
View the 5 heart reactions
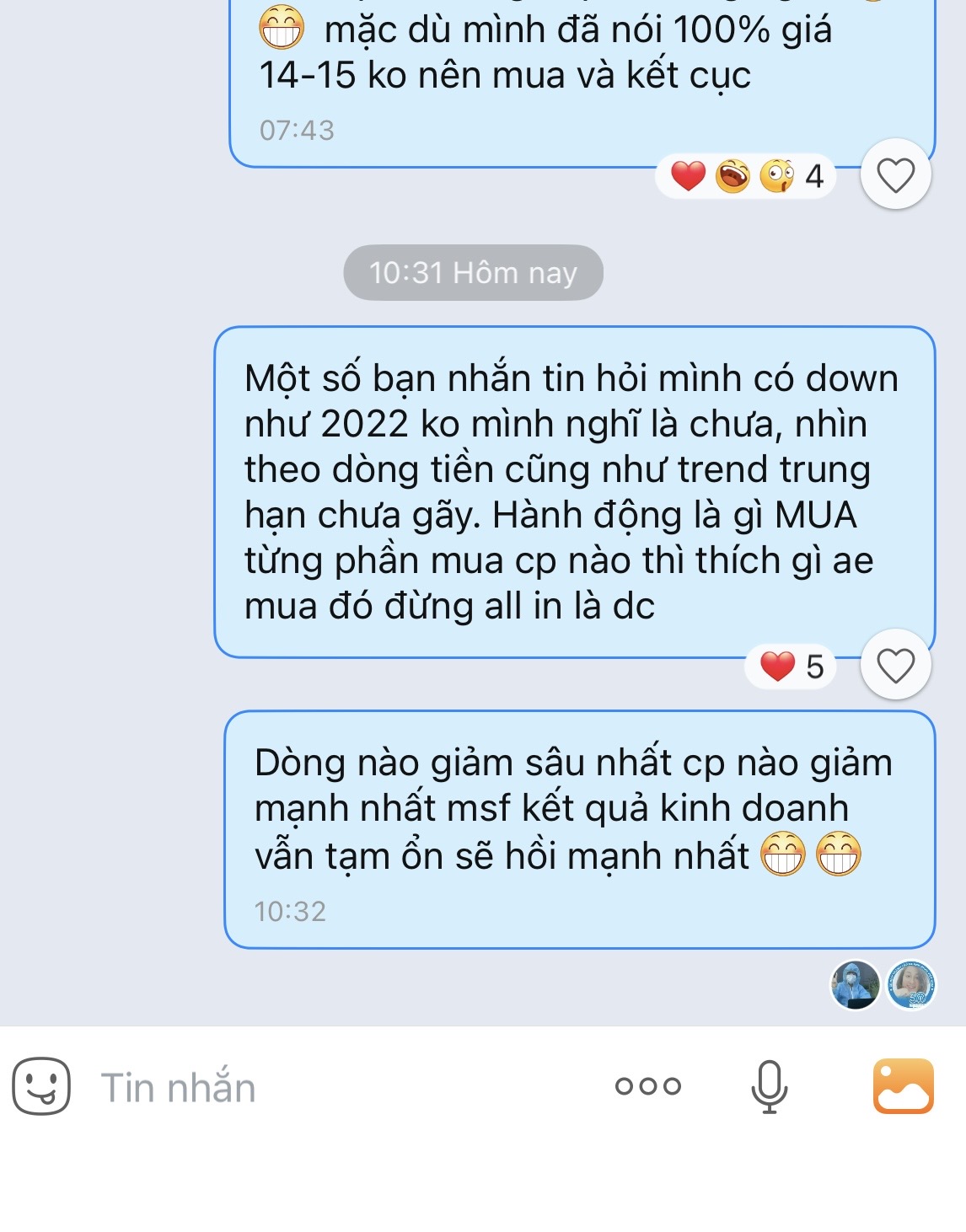pos(791,667)
